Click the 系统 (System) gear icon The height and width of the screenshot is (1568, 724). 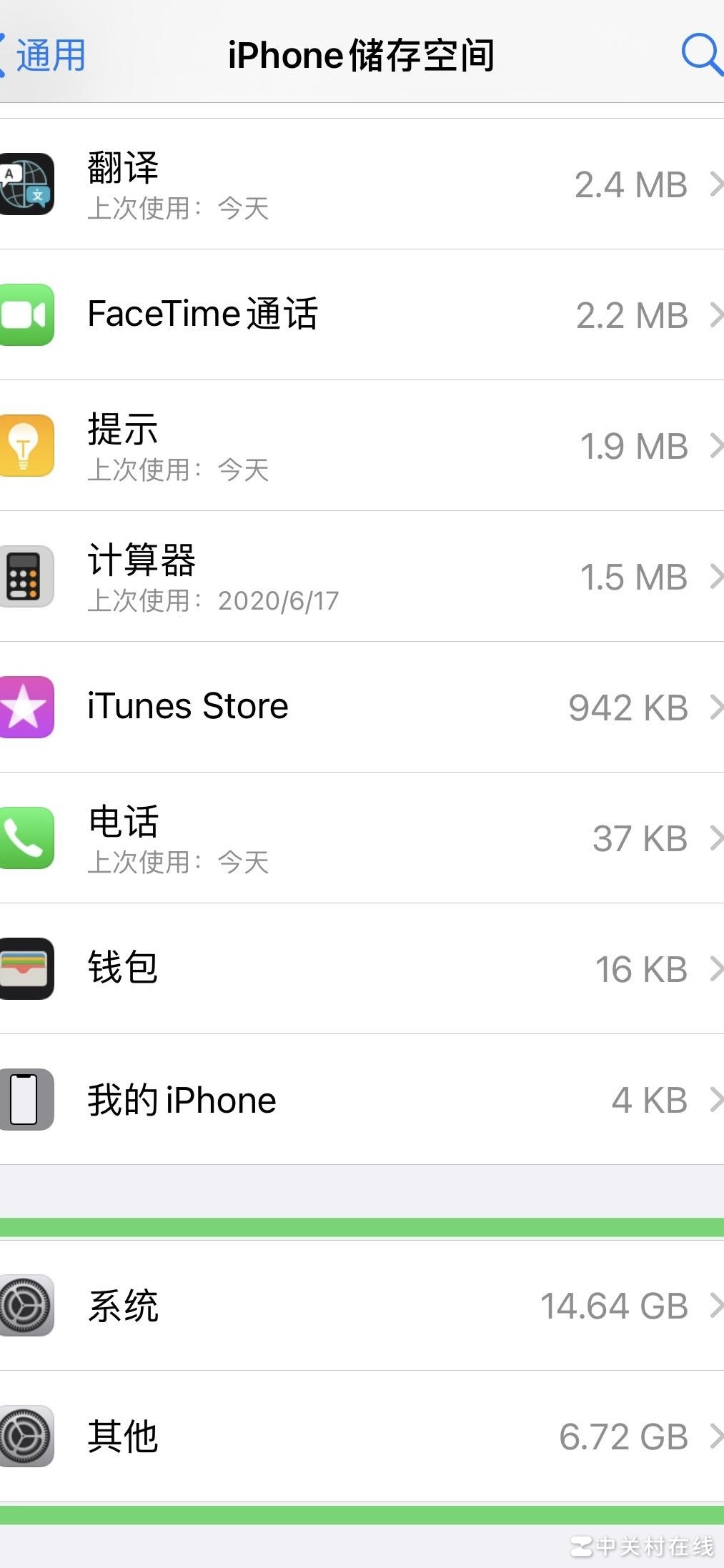27,1306
